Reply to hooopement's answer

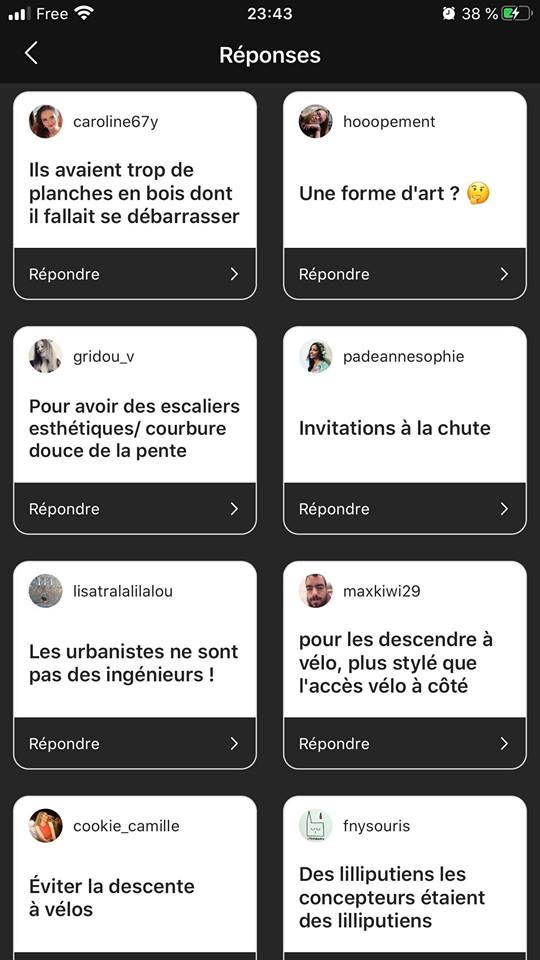(x=405, y=274)
